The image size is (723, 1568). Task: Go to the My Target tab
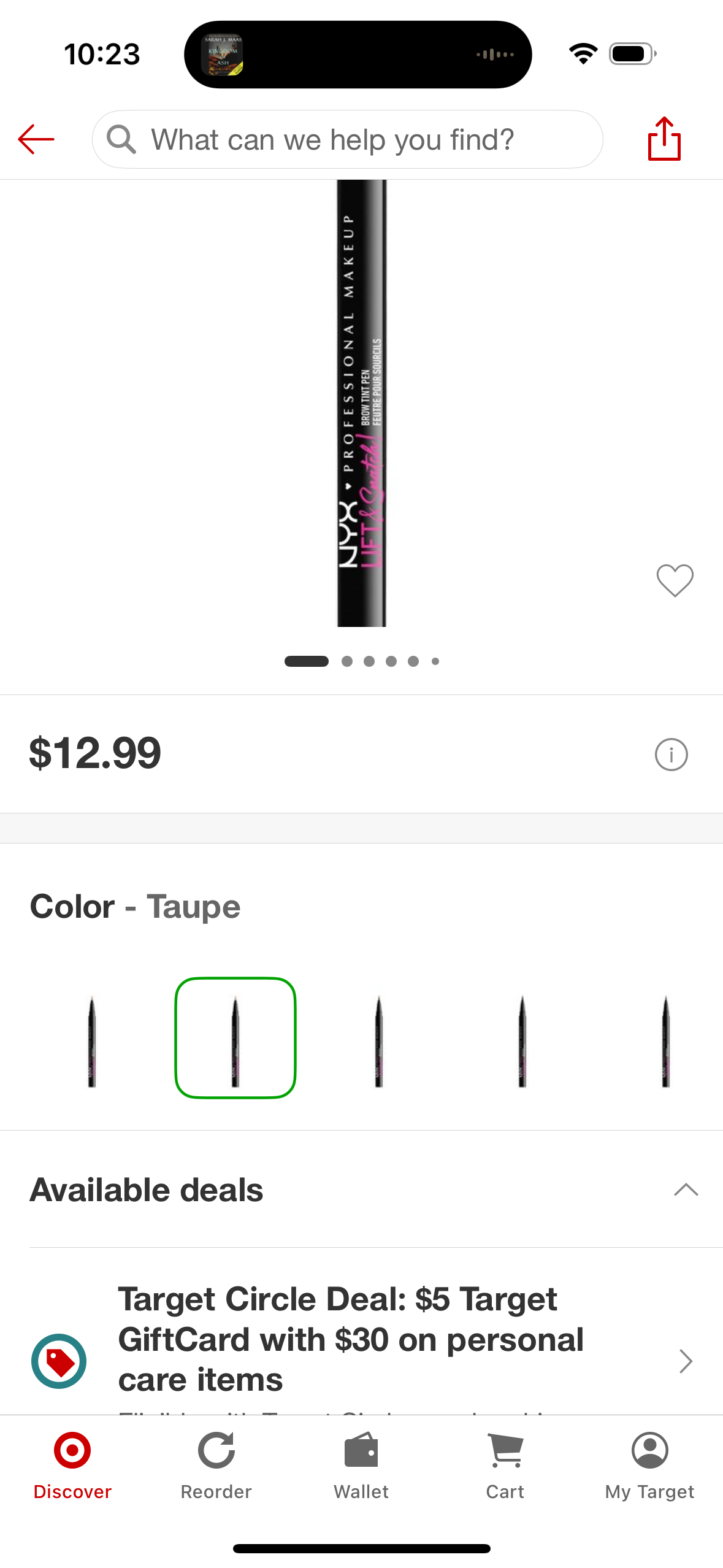point(649,1466)
